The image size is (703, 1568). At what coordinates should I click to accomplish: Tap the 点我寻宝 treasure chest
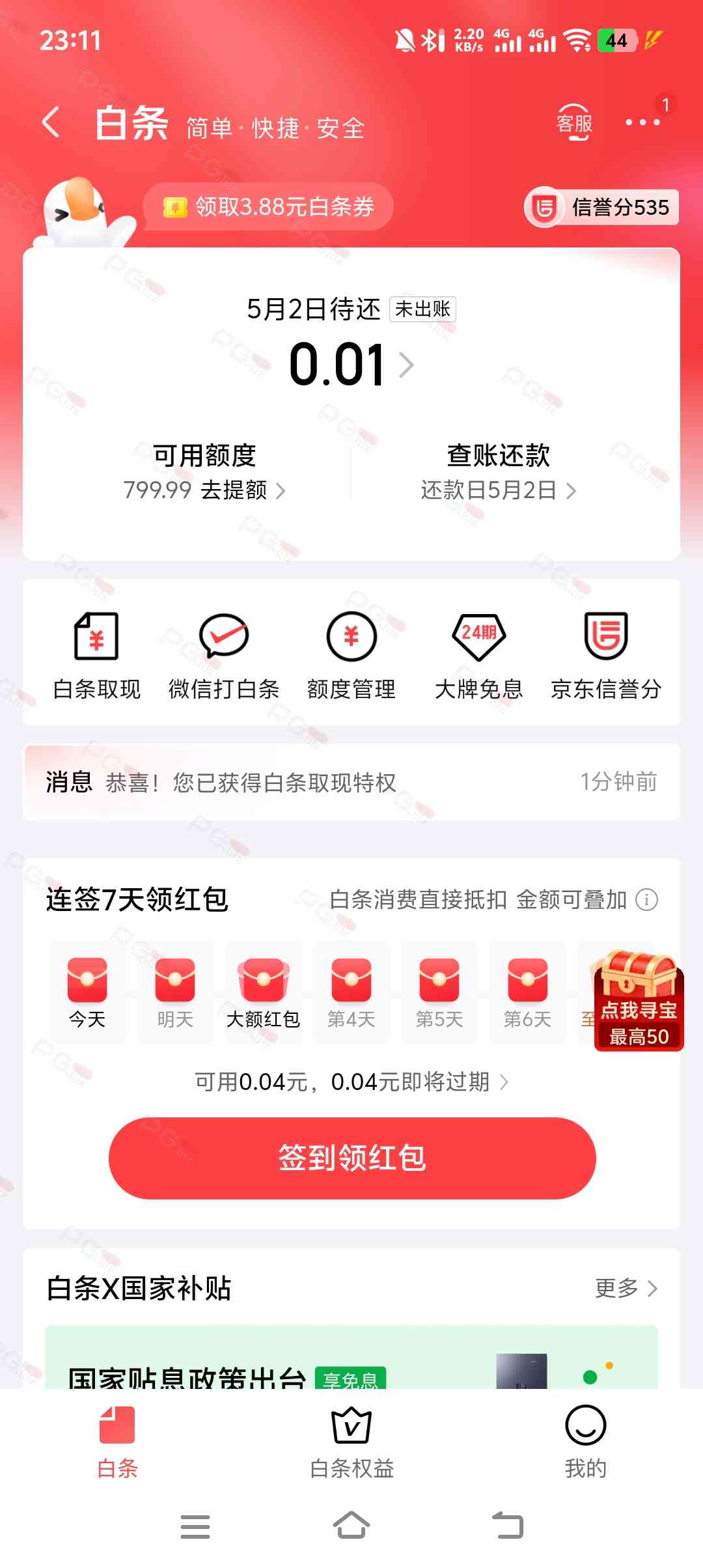point(639,1000)
